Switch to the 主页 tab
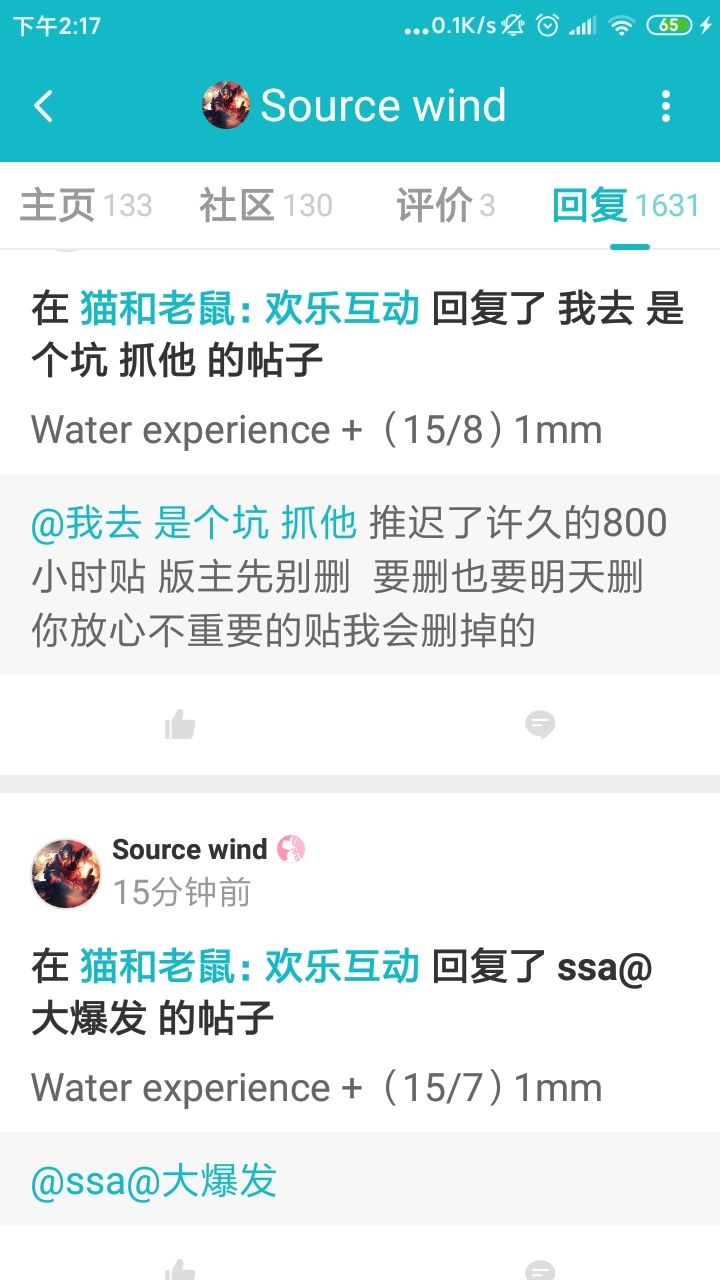Screen dimensions: 720x1280 point(86,205)
